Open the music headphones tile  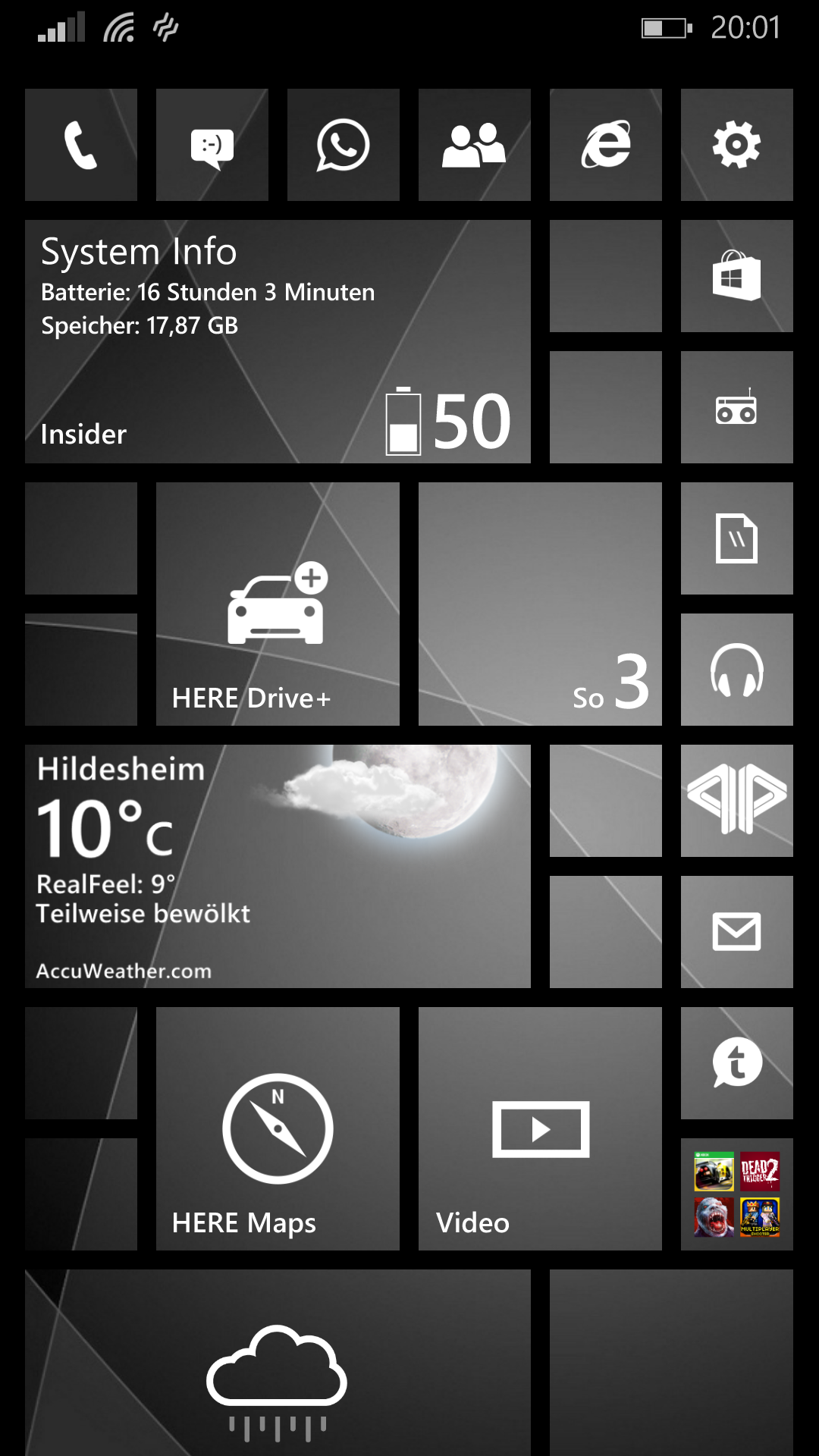pyautogui.click(x=737, y=670)
